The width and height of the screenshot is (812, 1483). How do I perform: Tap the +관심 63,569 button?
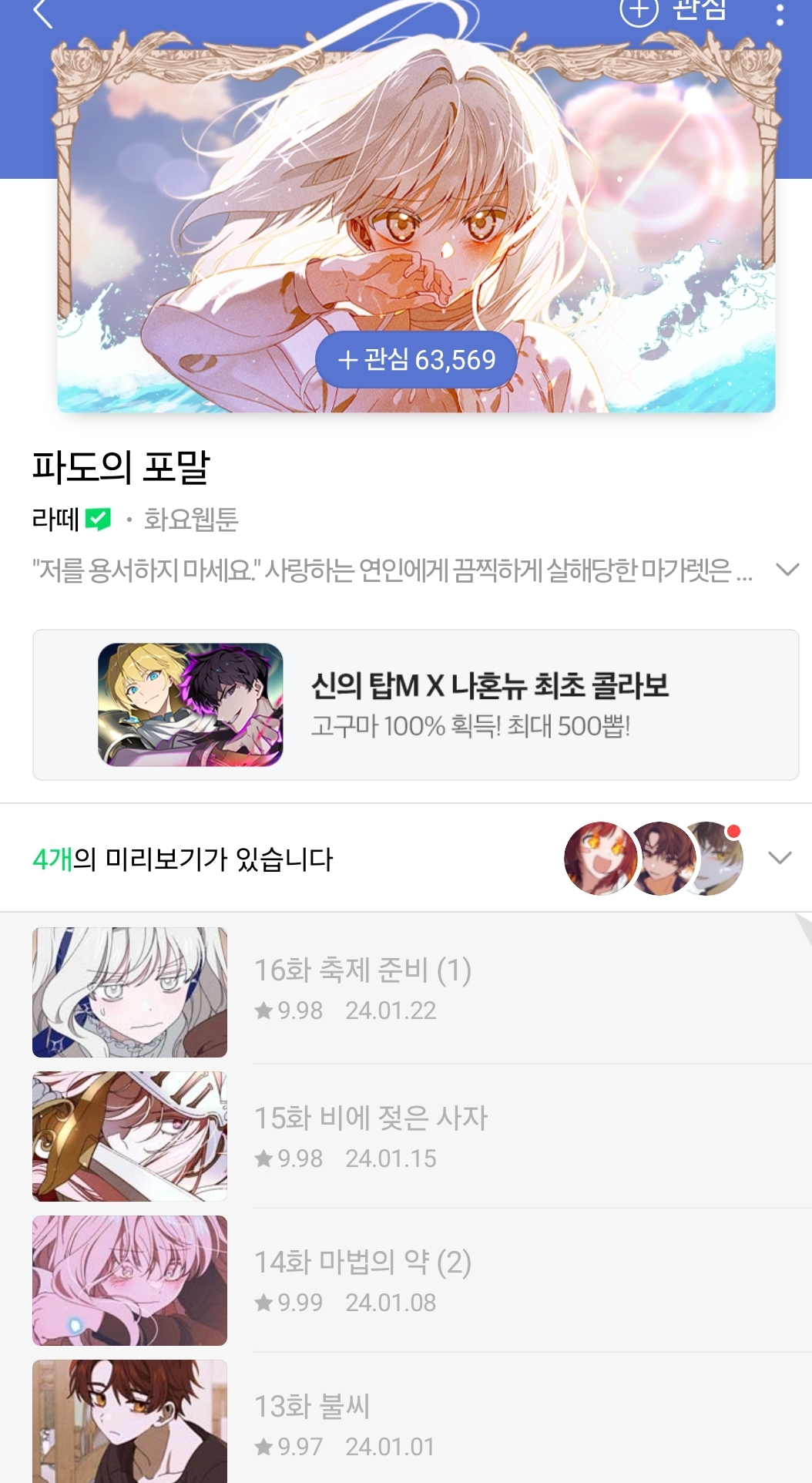point(416,359)
